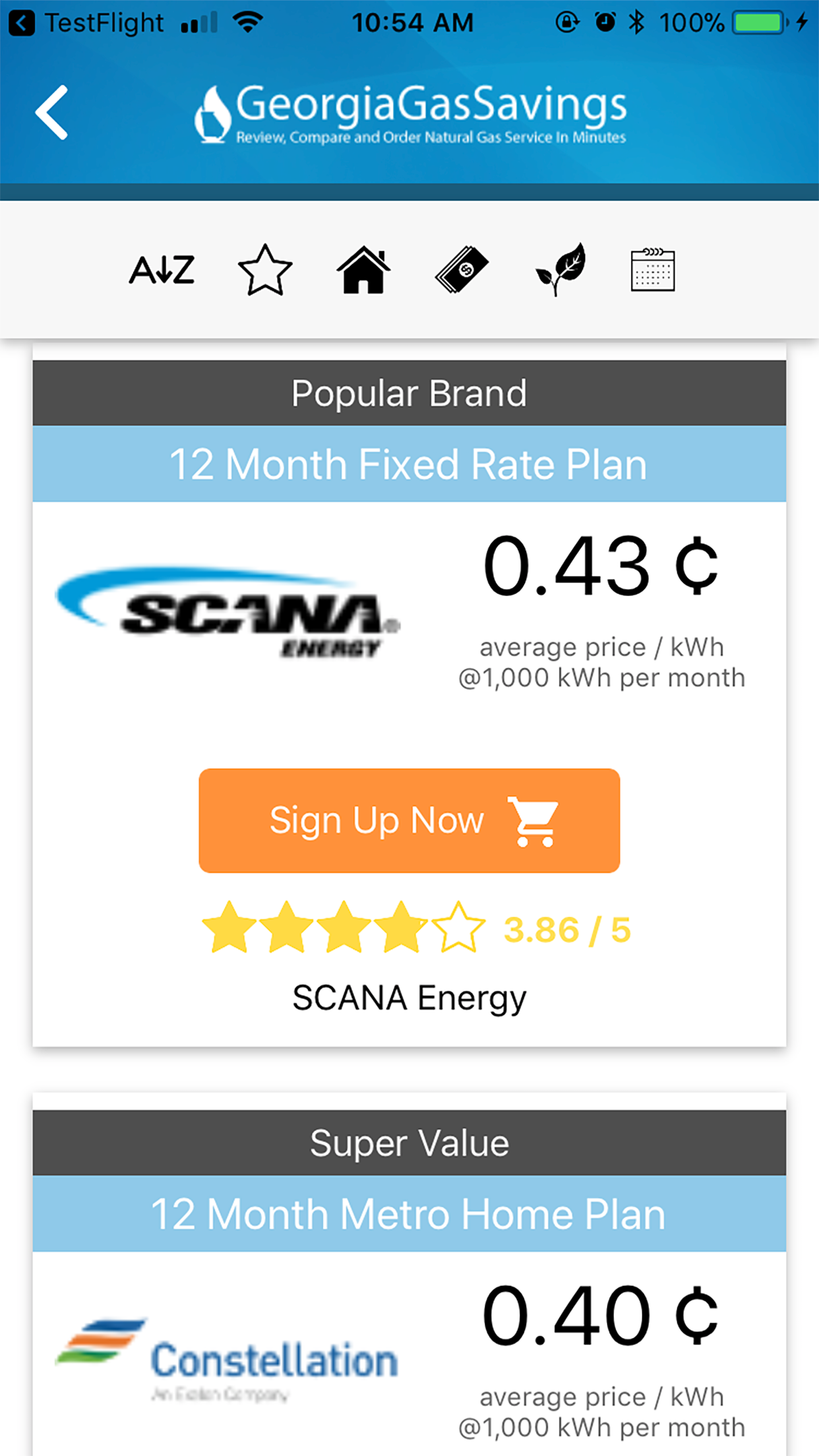
Task: Filter green plans using the leaf icon
Action: tap(561, 270)
